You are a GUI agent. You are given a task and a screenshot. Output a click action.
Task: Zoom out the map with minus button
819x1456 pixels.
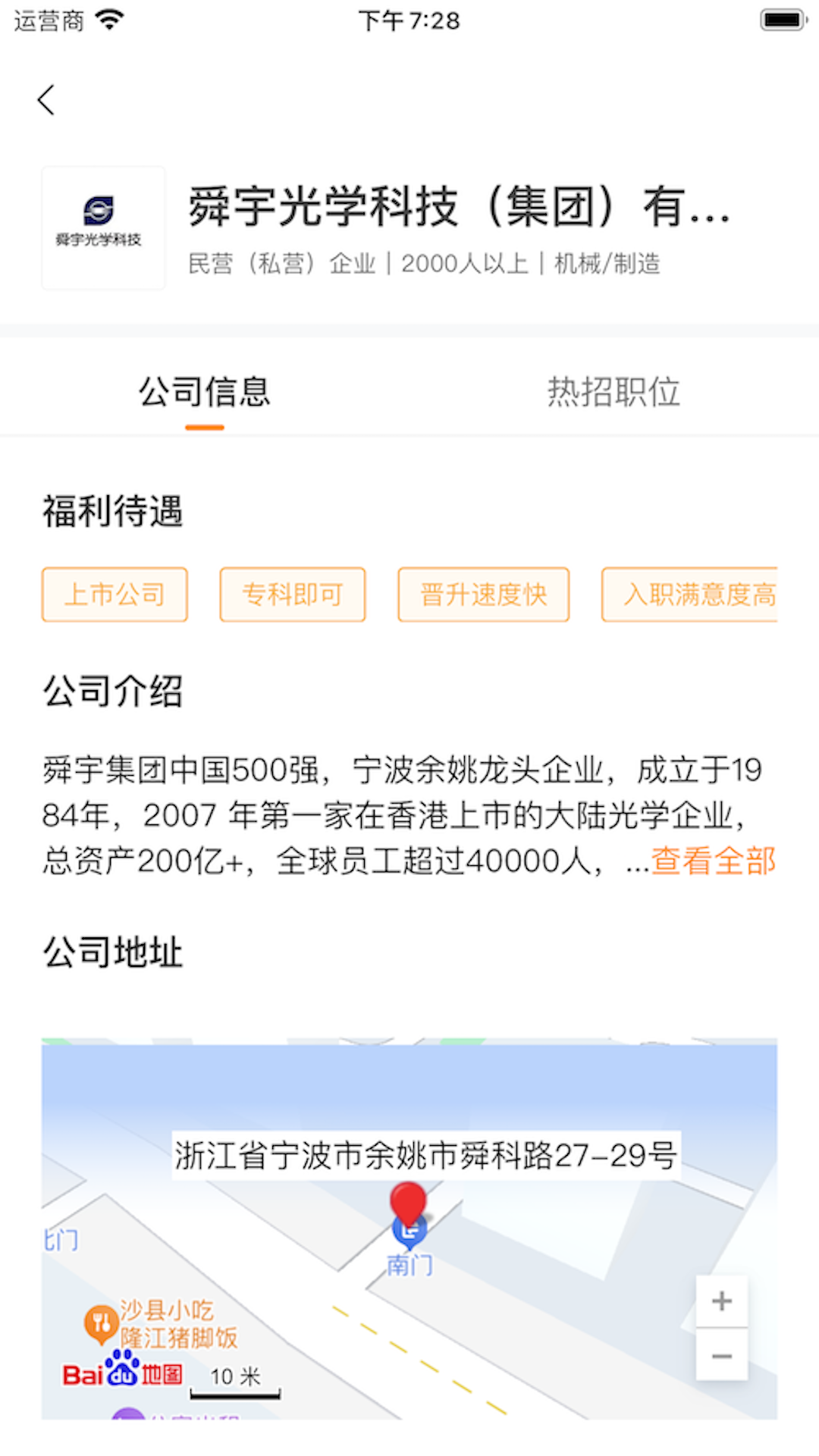pos(722,1354)
